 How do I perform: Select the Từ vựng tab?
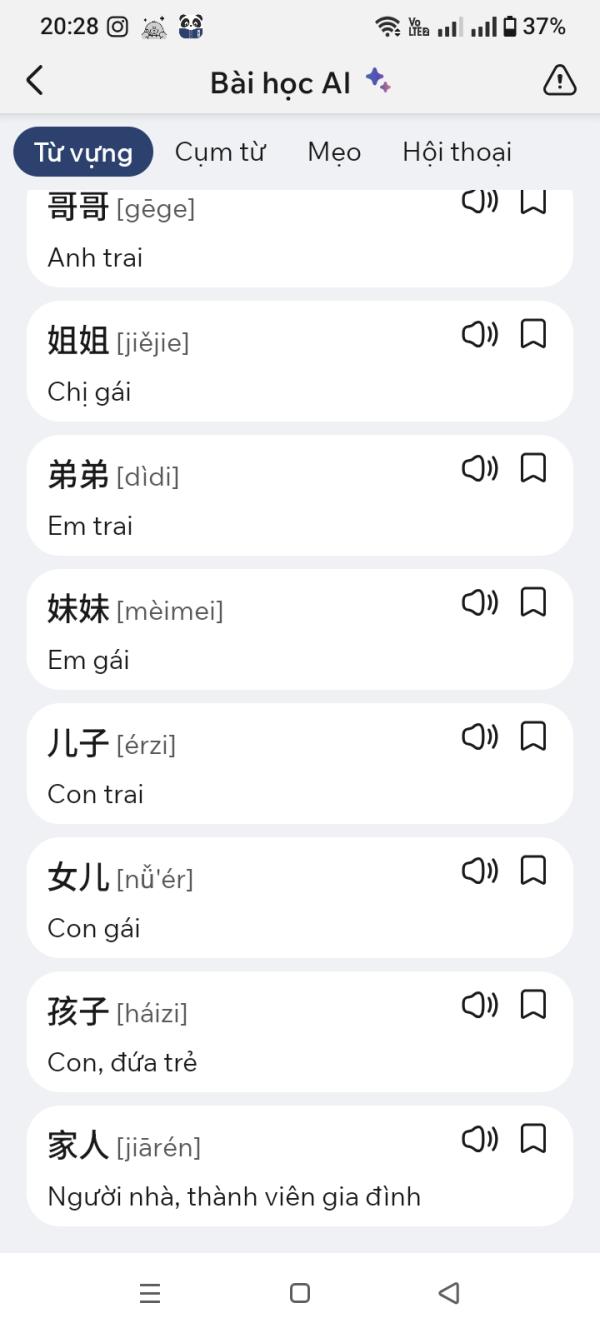83,152
